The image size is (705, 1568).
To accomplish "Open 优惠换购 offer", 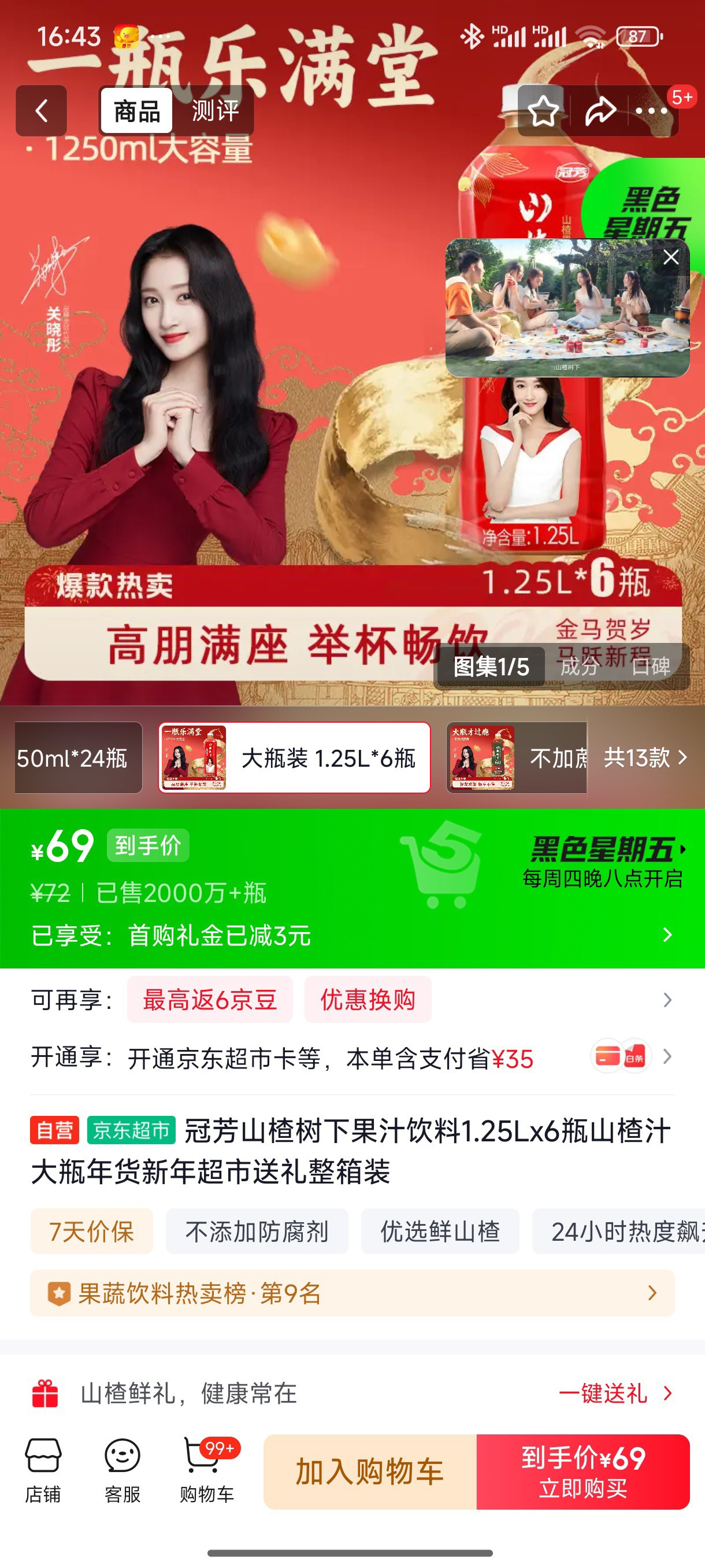I will pos(368,1000).
